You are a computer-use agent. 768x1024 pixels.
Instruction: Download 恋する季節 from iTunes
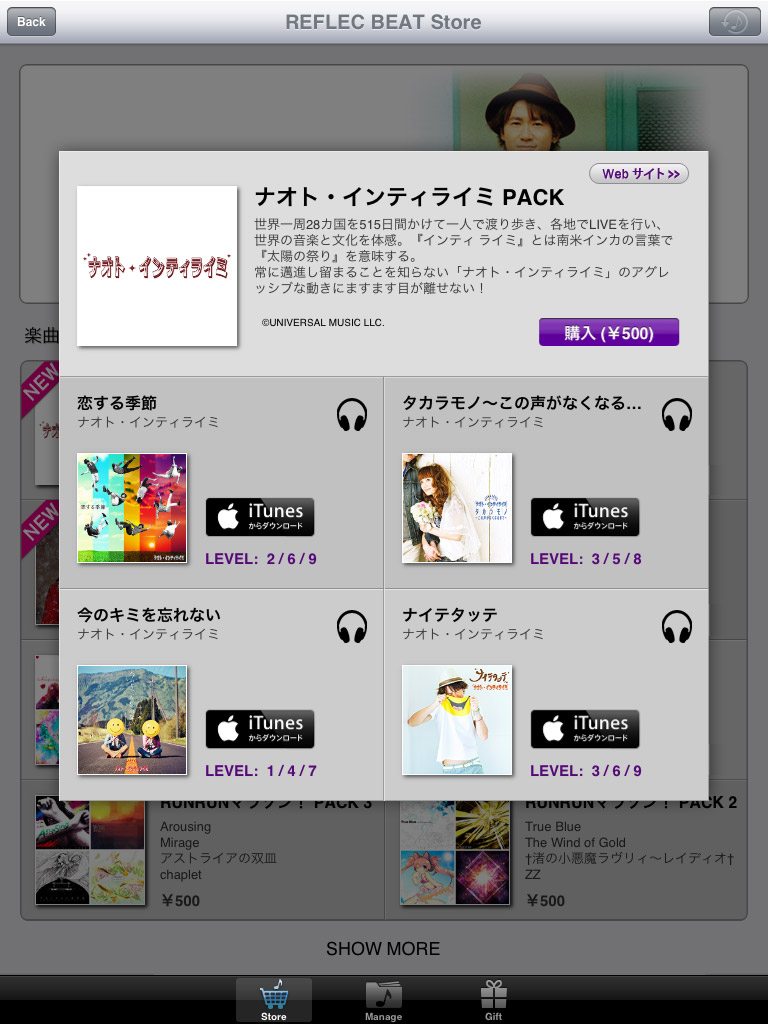260,517
